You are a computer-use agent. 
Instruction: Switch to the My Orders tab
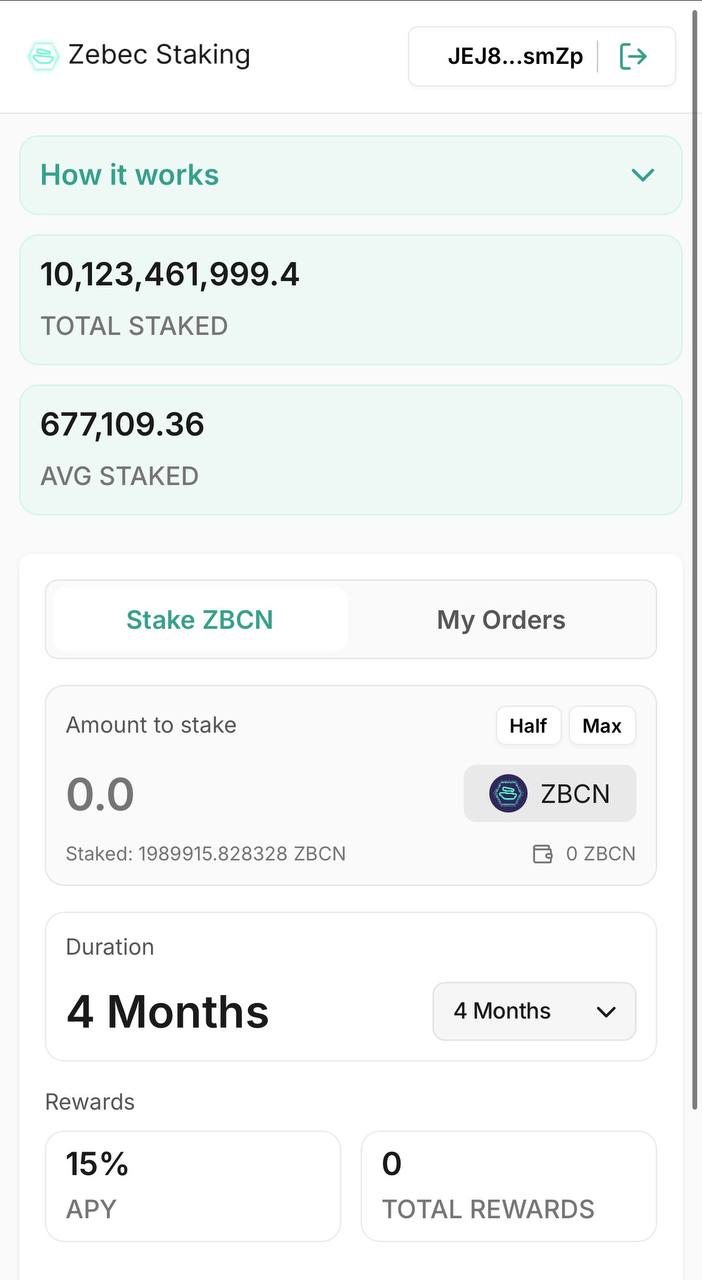[x=501, y=620]
